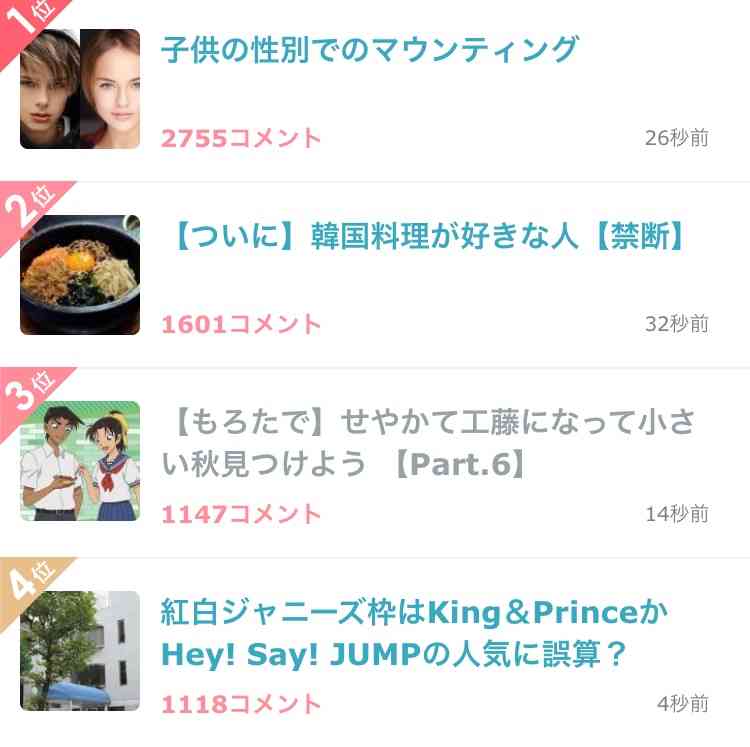Open the topic 紅白ジャニーズ枠はKing＆Princeか
The image size is (750, 747).
click(414, 632)
